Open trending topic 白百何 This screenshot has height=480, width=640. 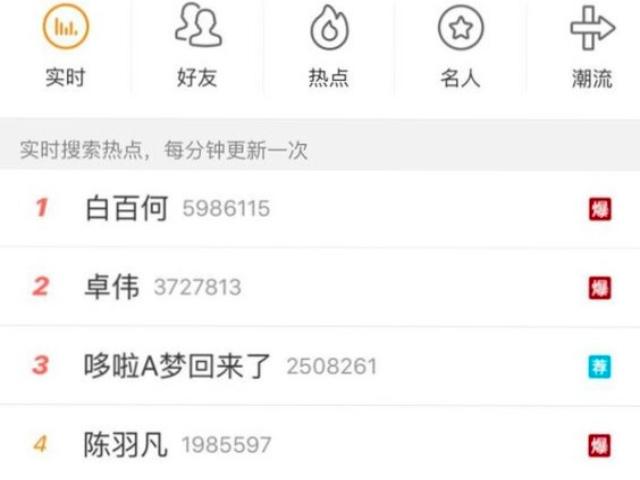click(127, 209)
